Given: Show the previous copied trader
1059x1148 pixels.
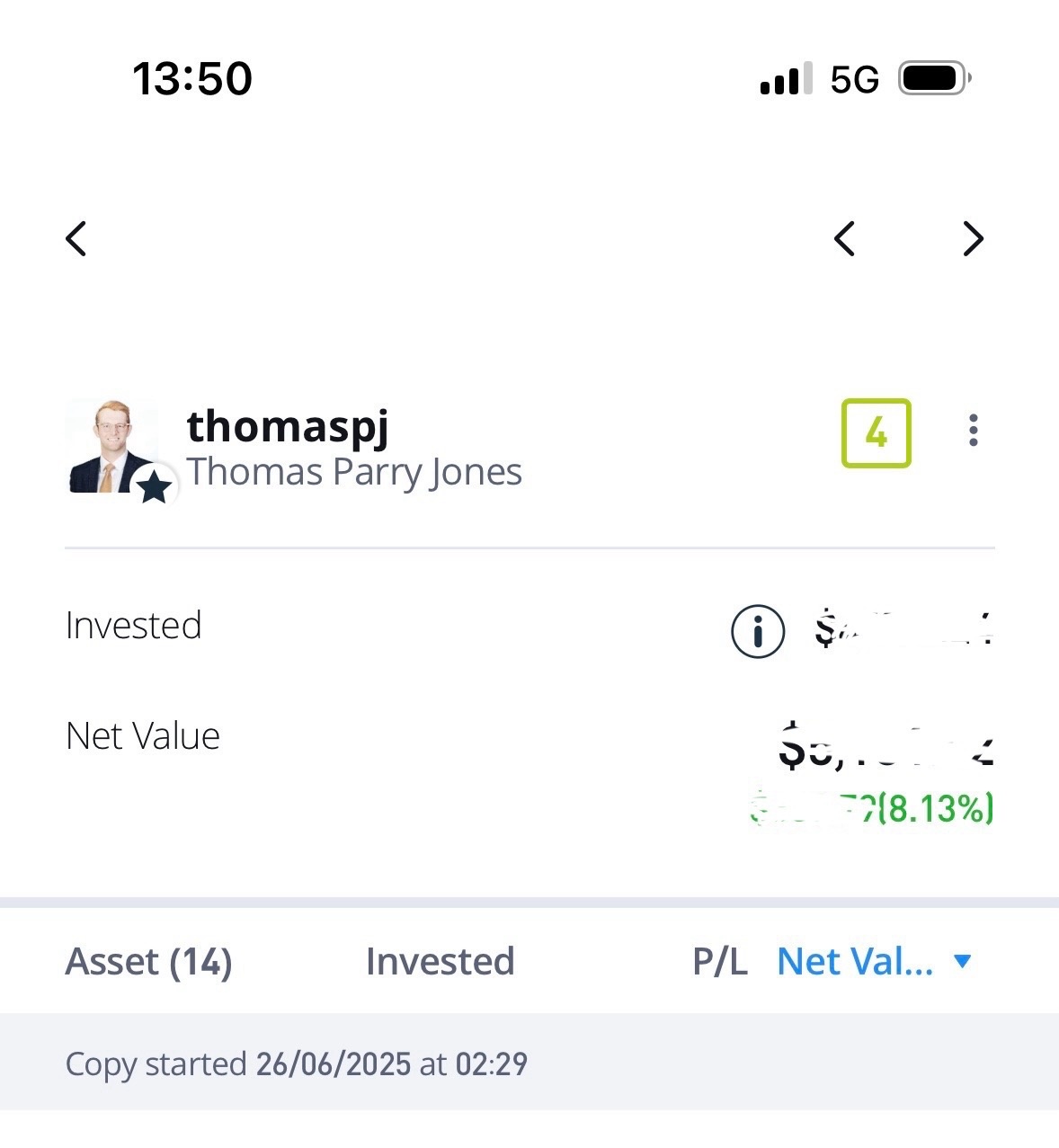Looking at the screenshot, I should (x=844, y=239).
